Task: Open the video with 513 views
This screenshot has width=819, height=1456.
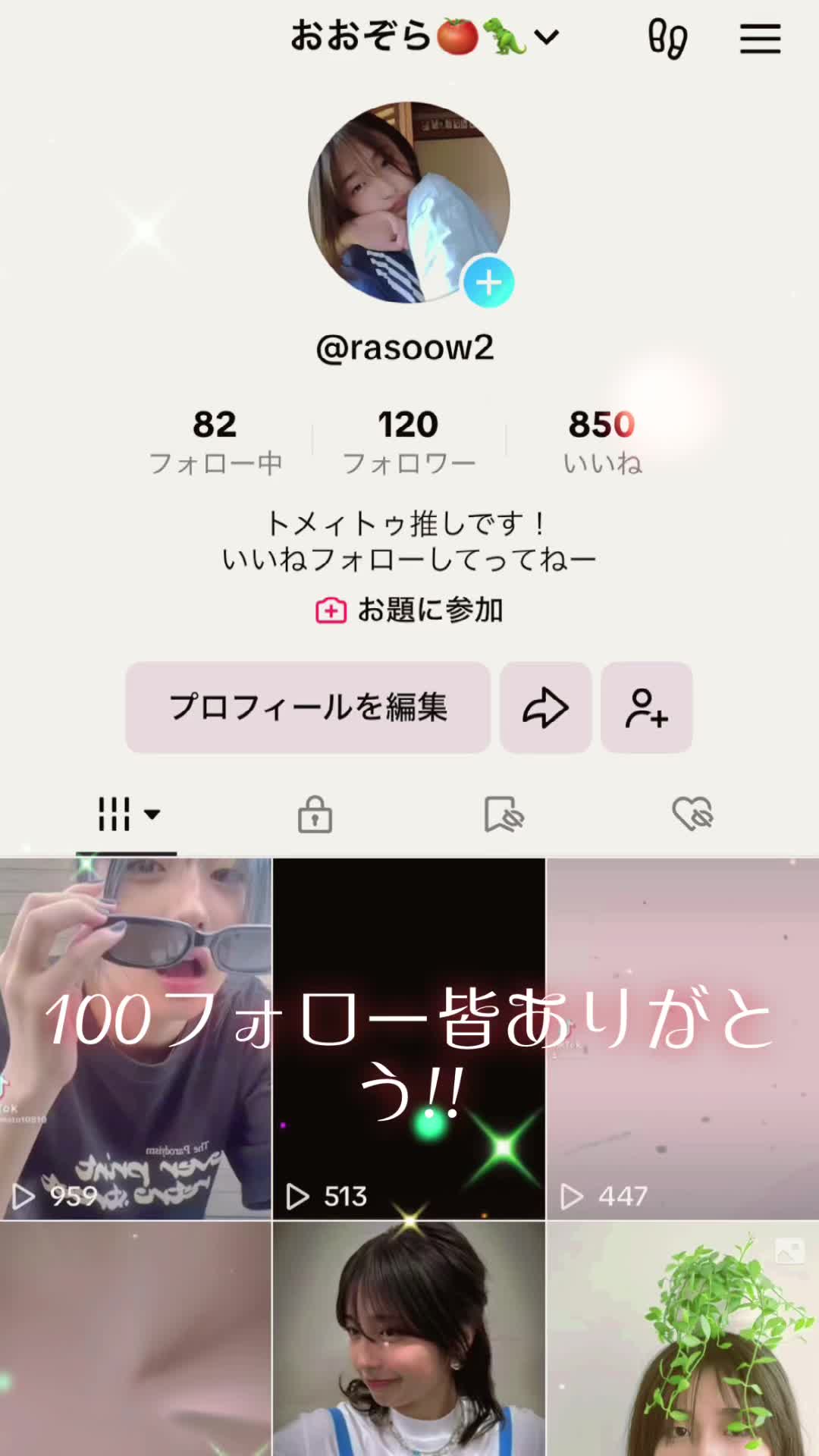Action: 409,1039
